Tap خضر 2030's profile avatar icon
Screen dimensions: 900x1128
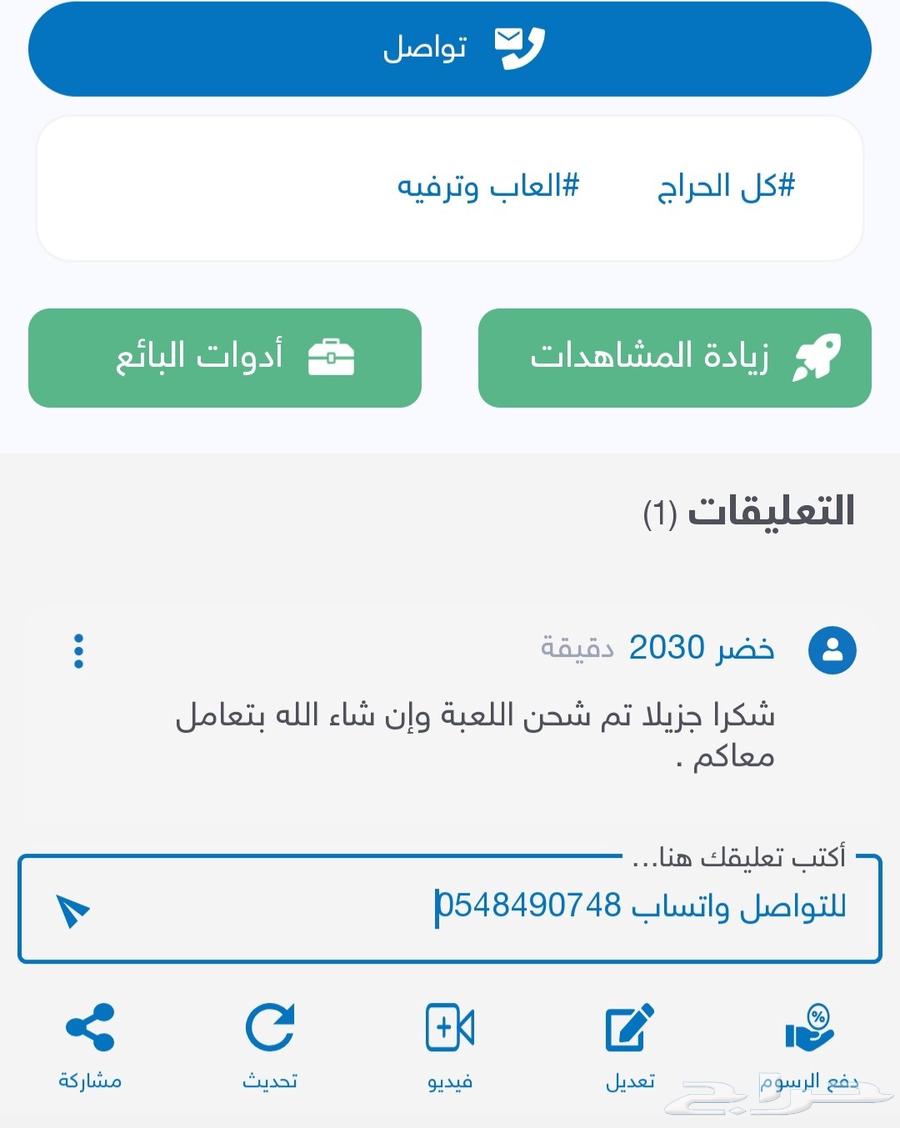832,648
